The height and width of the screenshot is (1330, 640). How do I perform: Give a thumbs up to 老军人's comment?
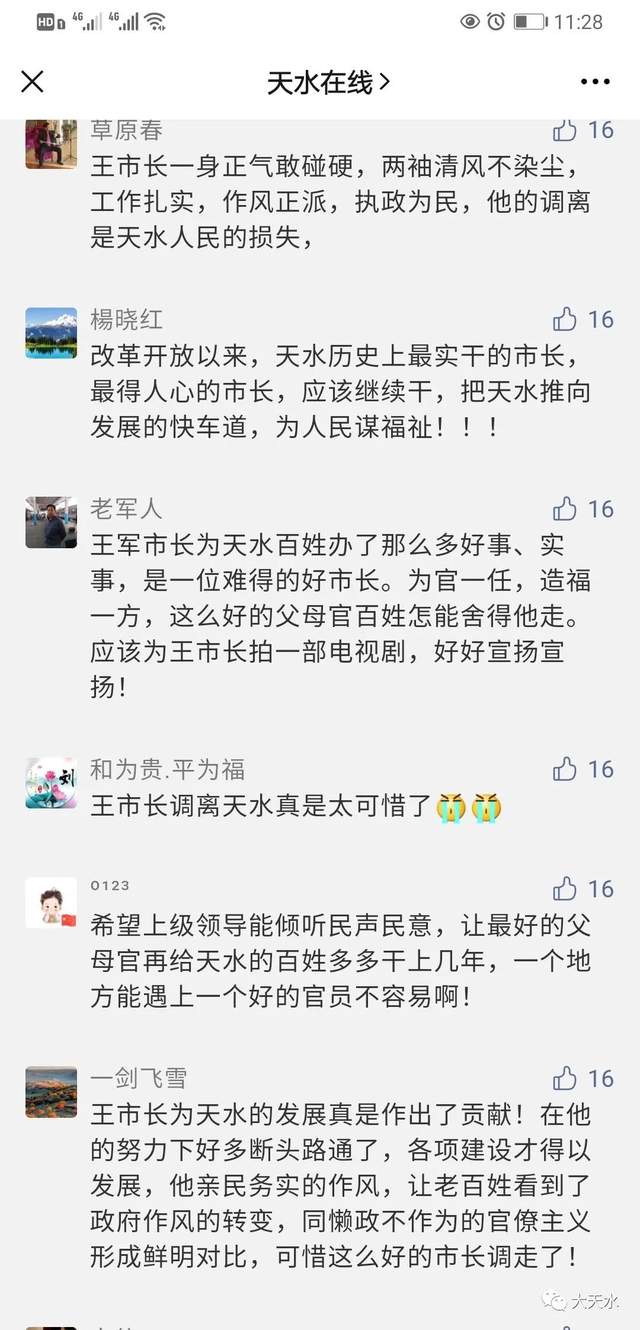point(566,509)
